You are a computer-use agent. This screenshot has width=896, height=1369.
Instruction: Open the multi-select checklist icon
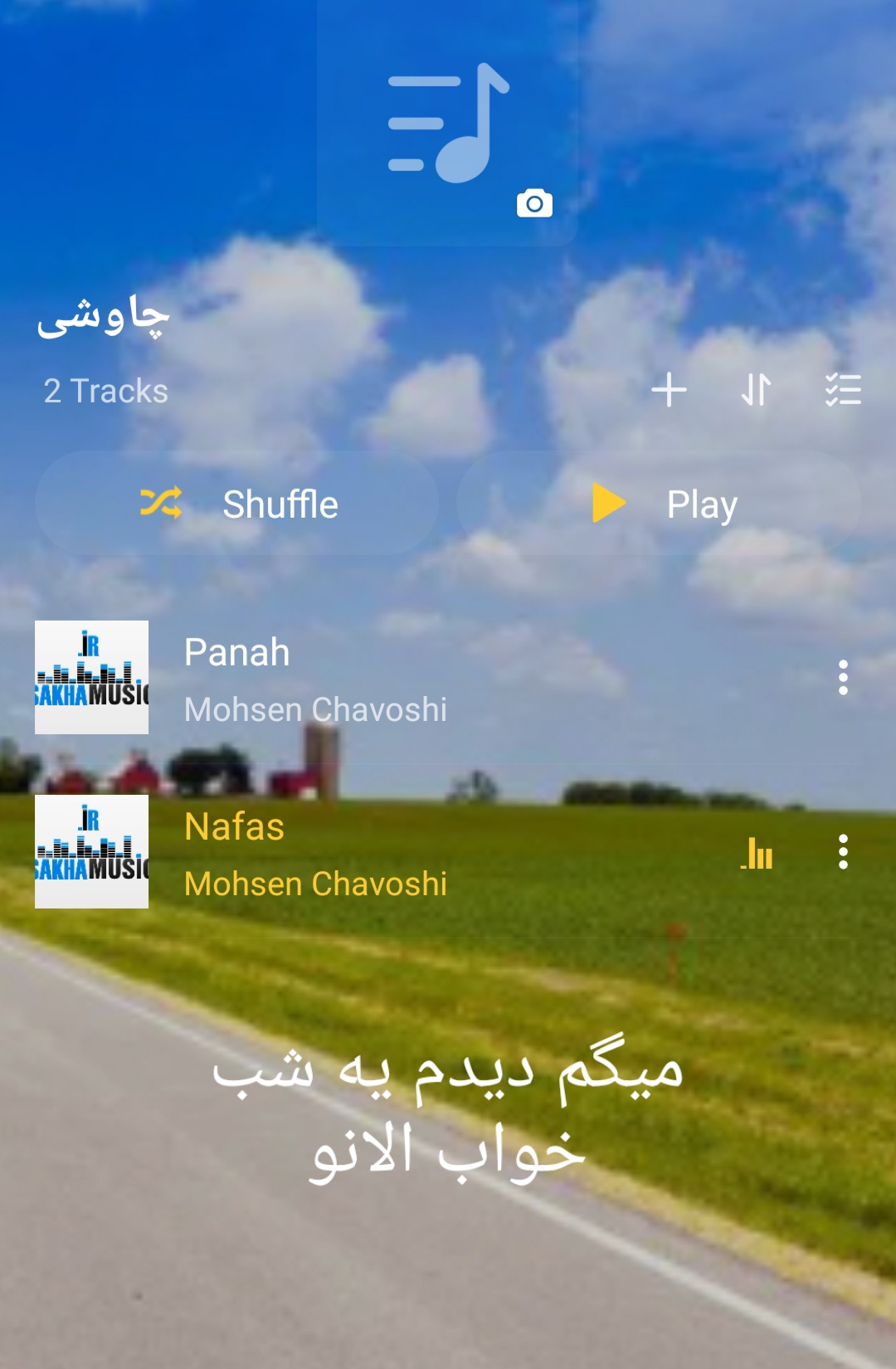tap(843, 390)
